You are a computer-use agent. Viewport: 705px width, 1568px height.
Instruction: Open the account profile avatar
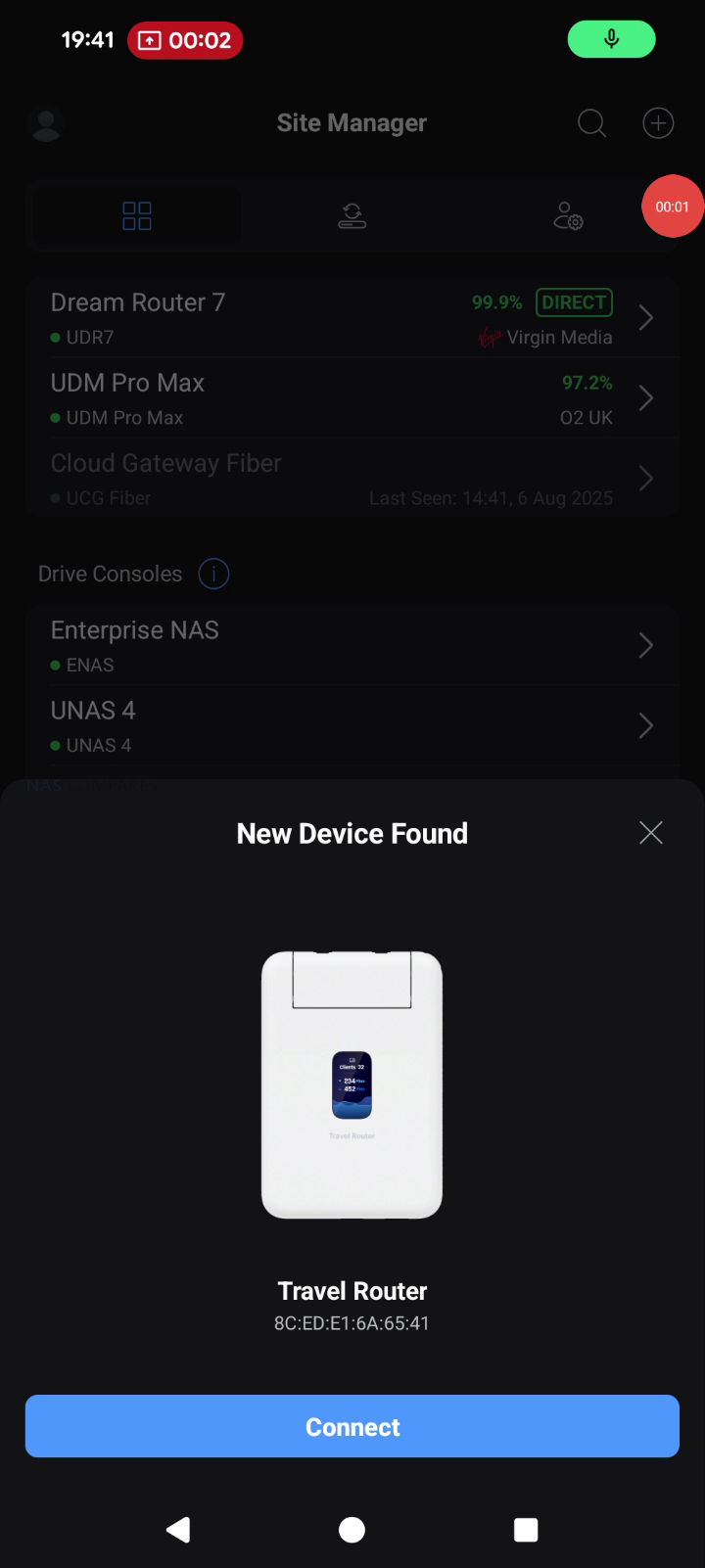coord(46,123)
